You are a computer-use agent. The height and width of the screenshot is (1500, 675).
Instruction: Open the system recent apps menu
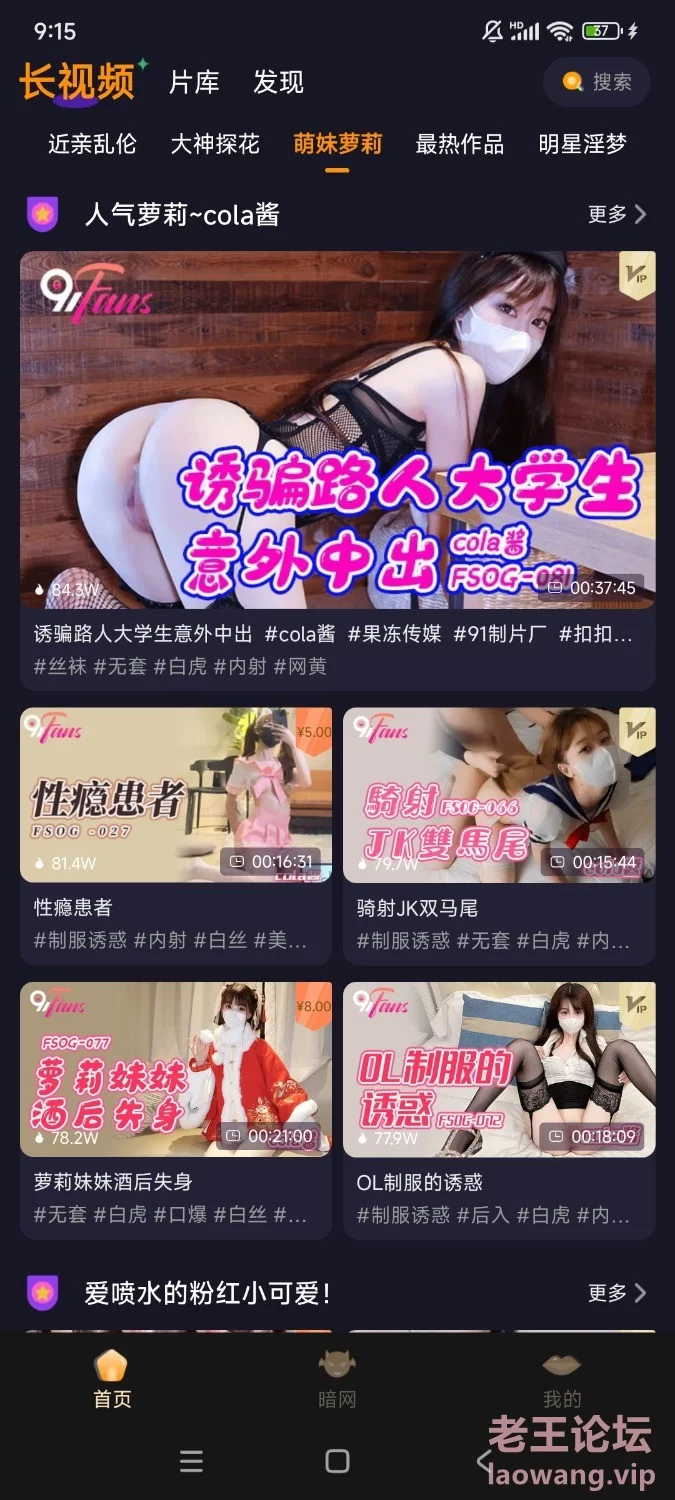(x=191, y=1461)
